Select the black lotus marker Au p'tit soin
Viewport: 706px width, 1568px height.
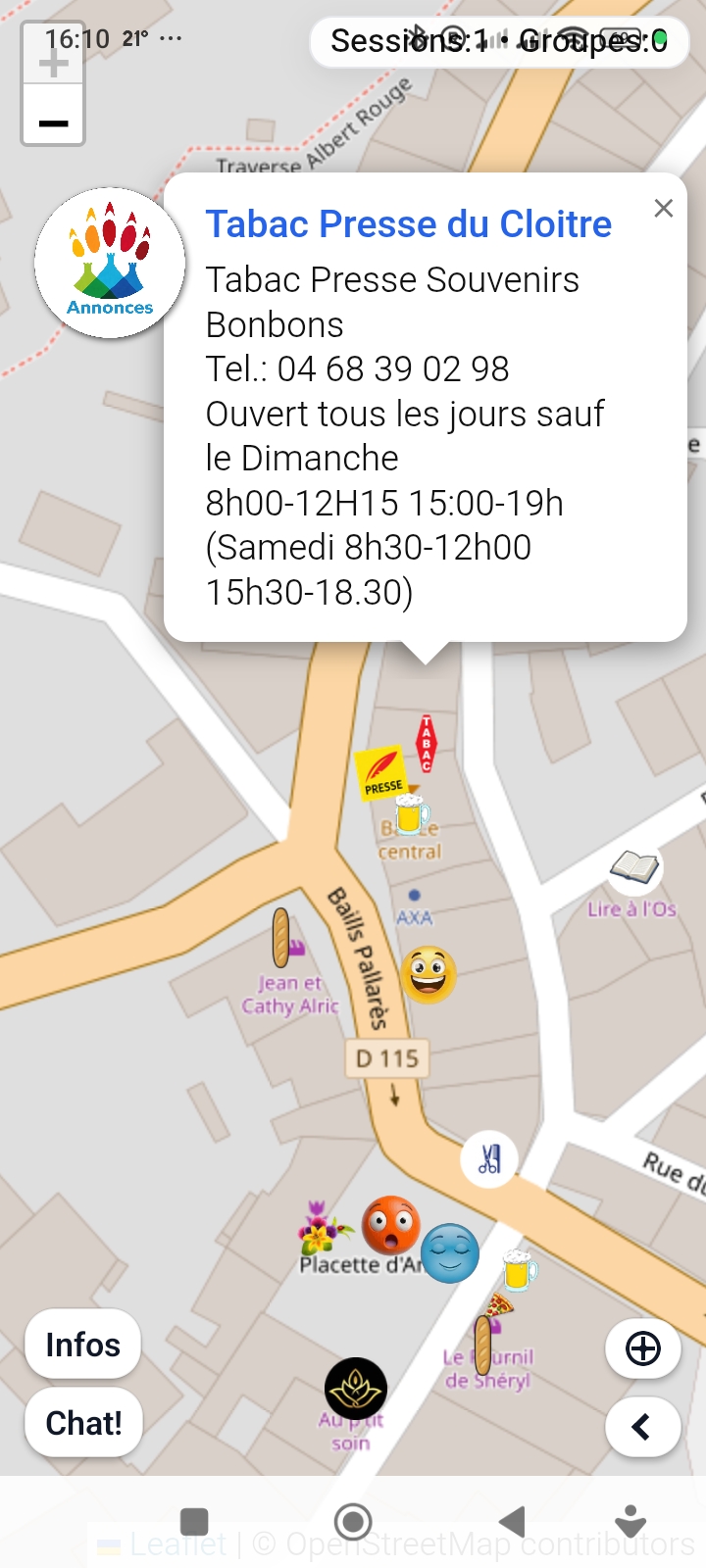pyautogui.click(x=355, y=1389)
